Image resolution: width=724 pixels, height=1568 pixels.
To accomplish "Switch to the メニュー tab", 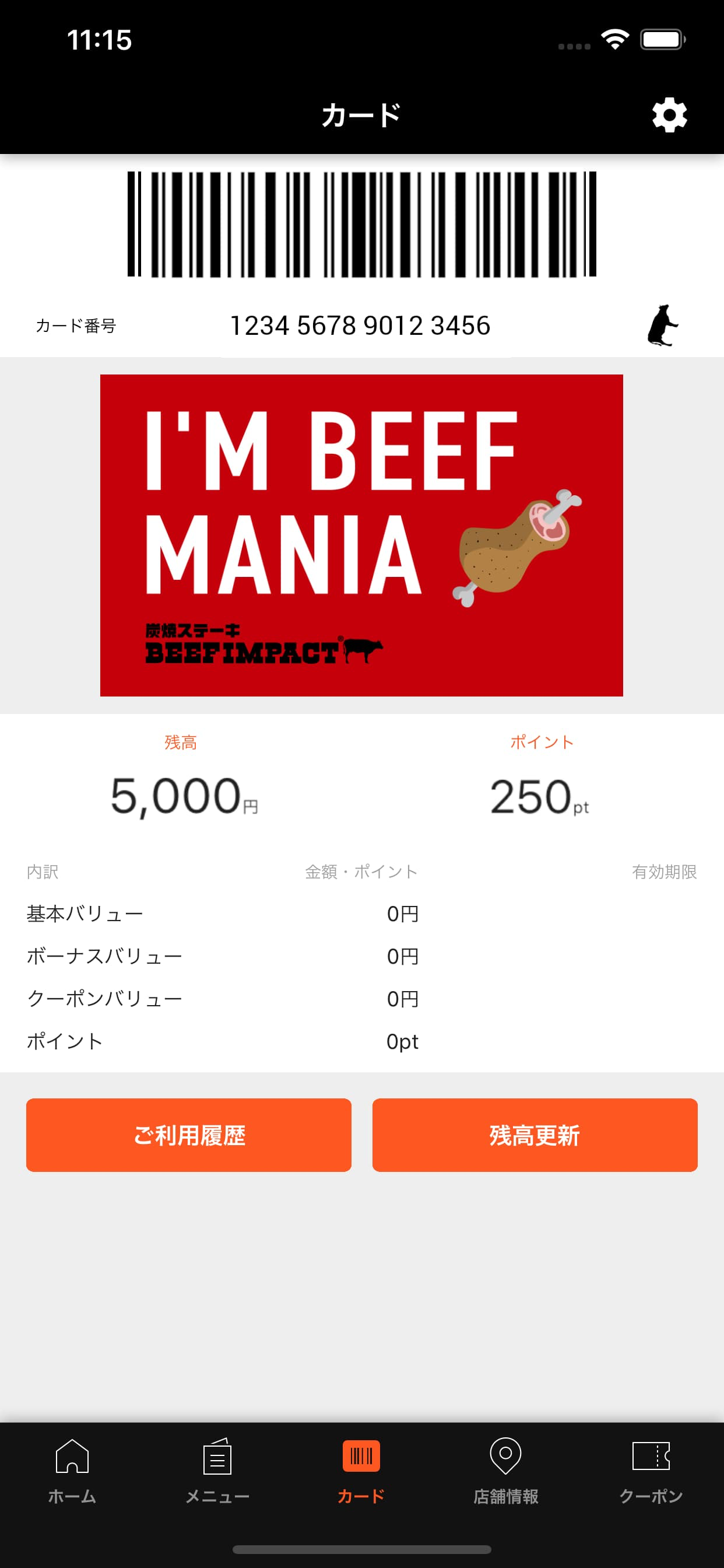I will (217, 1469).
